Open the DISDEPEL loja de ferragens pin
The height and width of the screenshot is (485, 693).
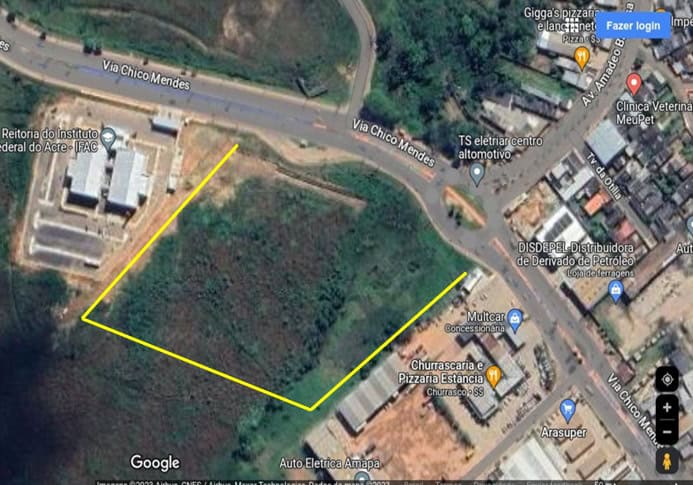(615, 290)
